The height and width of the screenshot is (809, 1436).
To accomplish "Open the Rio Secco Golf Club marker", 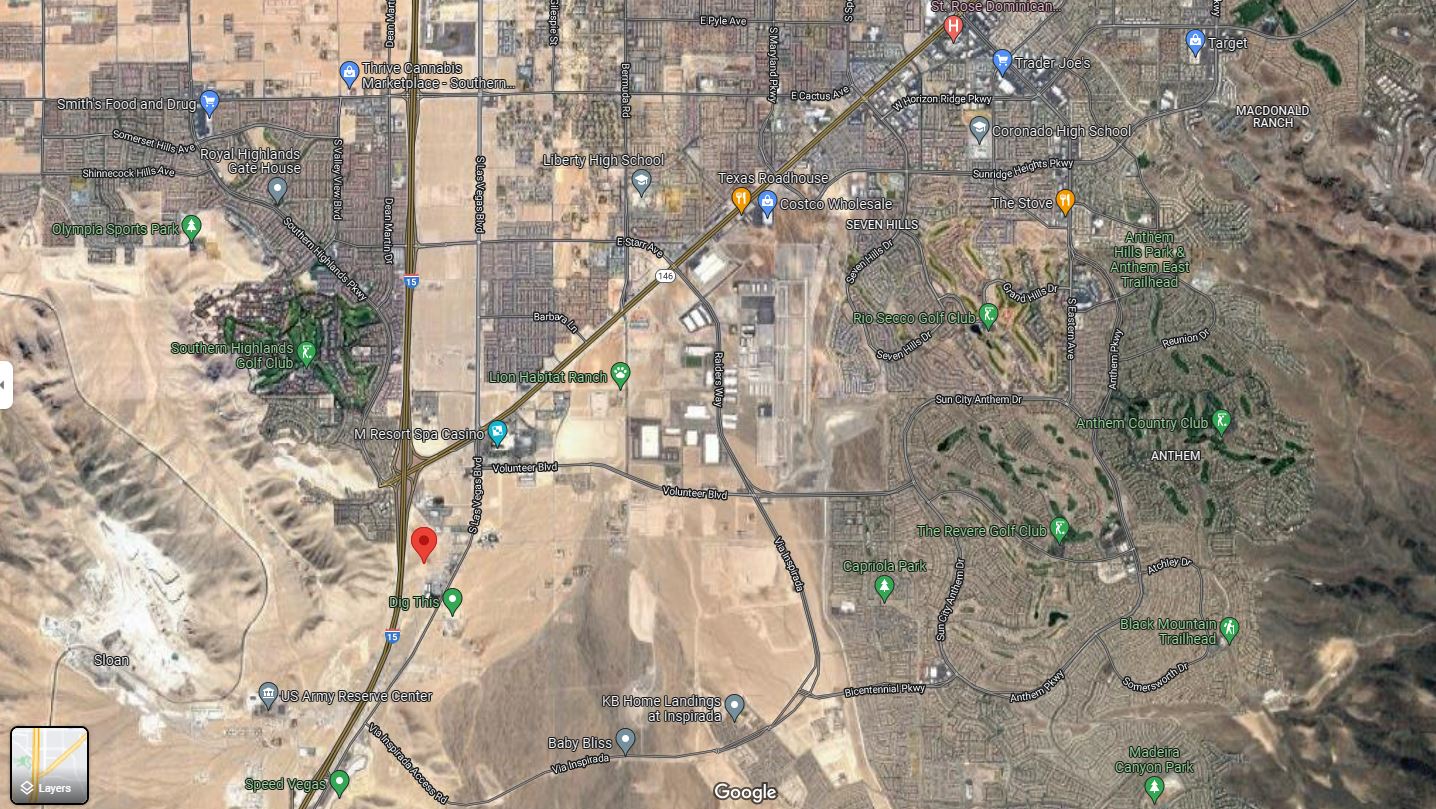I will pos(988,317).
